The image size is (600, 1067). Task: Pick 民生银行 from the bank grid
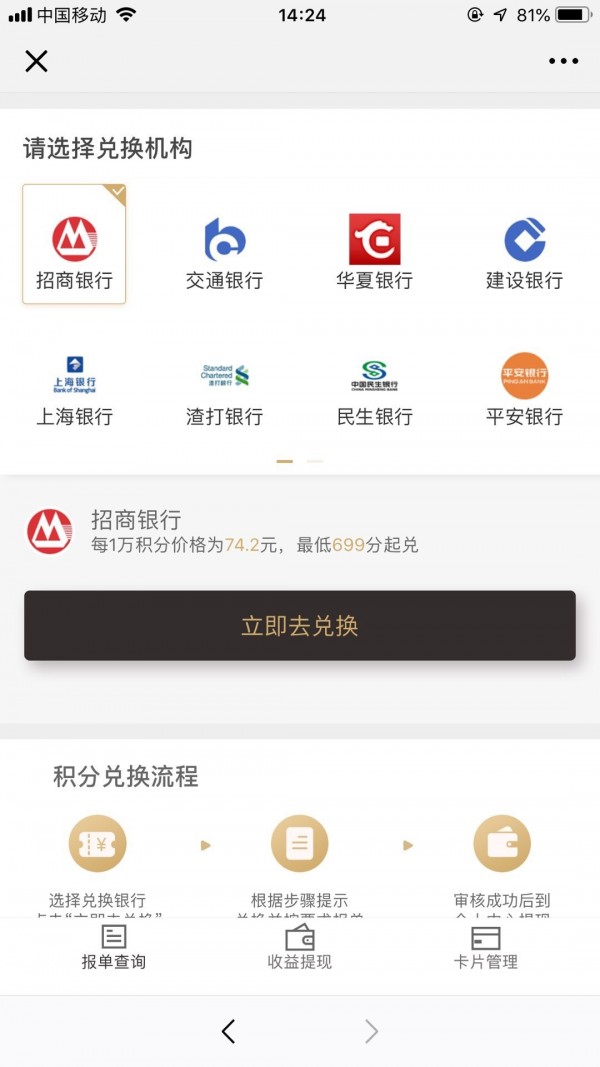(x=374, y=388)
